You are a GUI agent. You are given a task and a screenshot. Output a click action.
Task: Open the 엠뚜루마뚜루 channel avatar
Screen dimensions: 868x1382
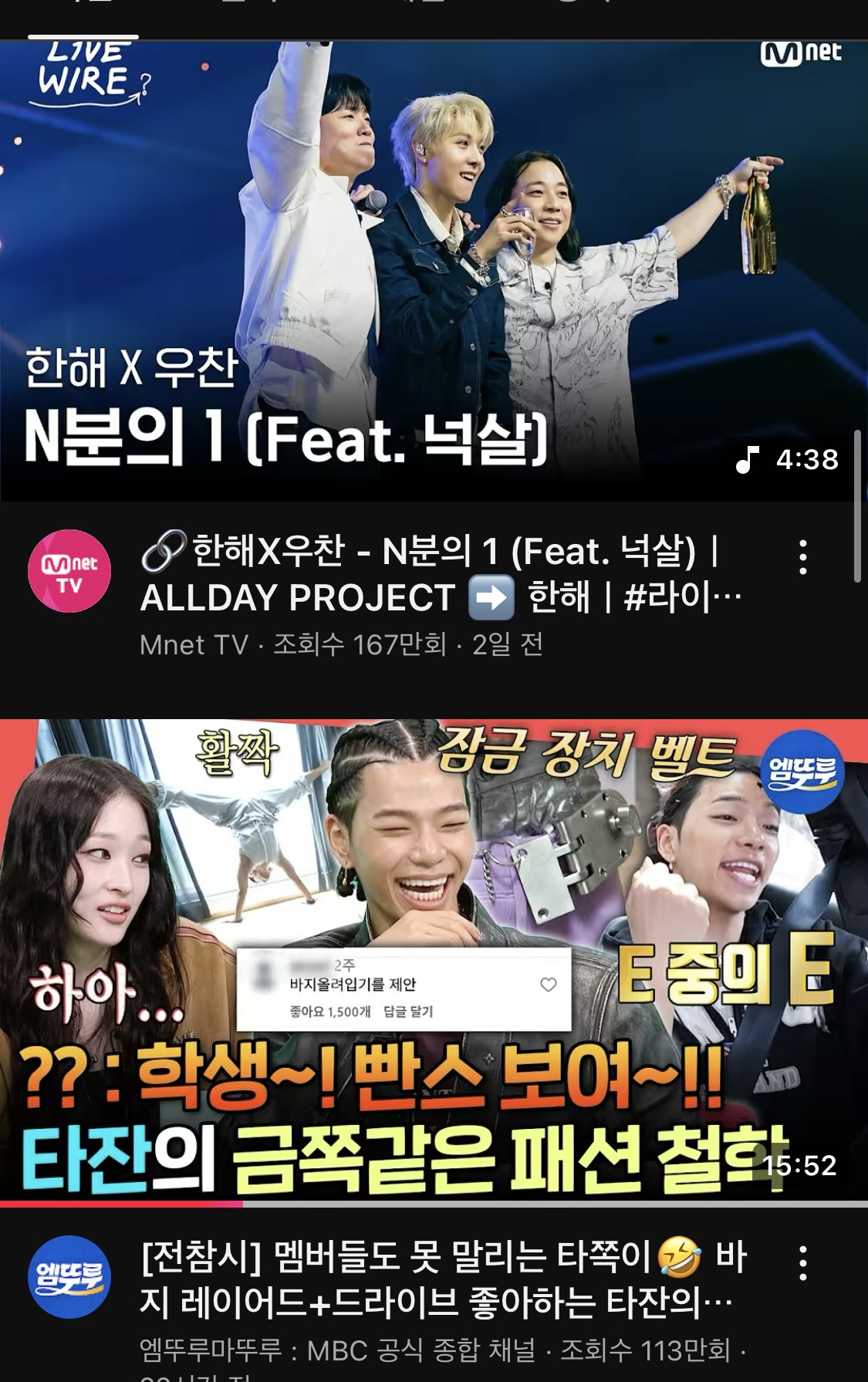pos(69,1276)
